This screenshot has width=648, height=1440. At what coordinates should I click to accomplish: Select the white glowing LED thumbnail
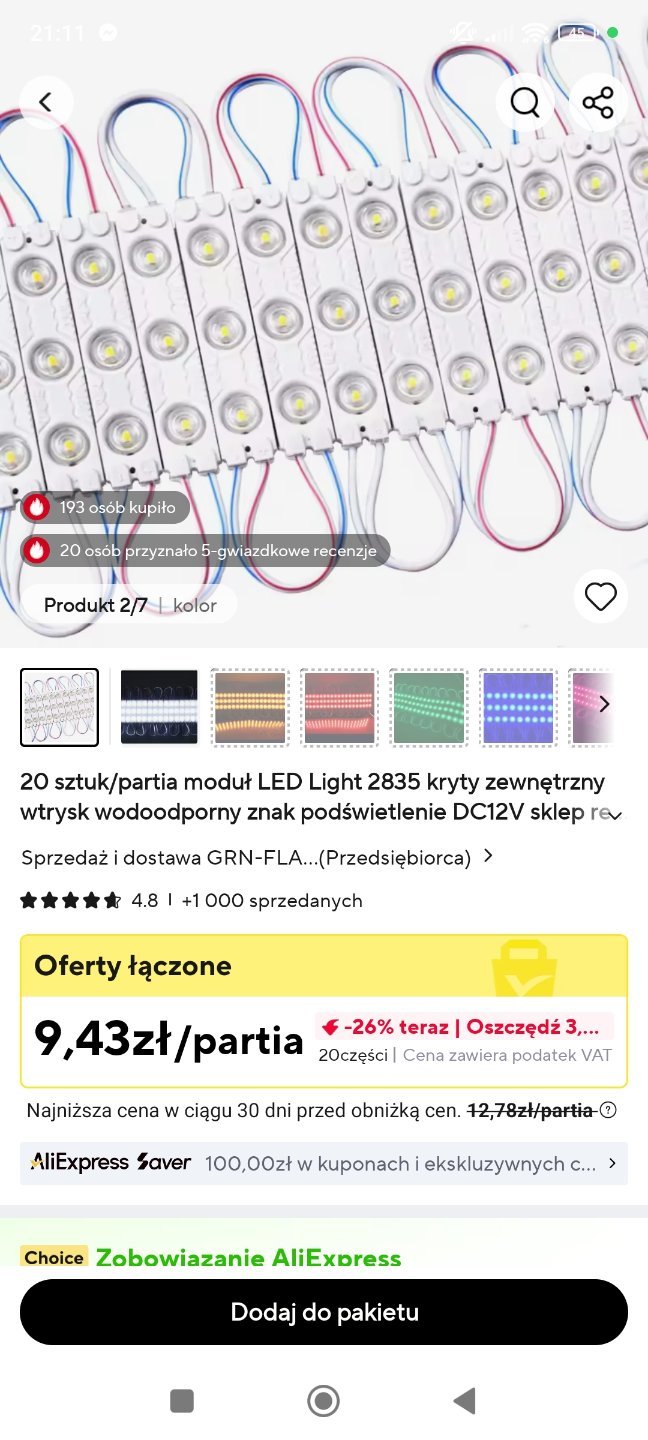[159, 707]
